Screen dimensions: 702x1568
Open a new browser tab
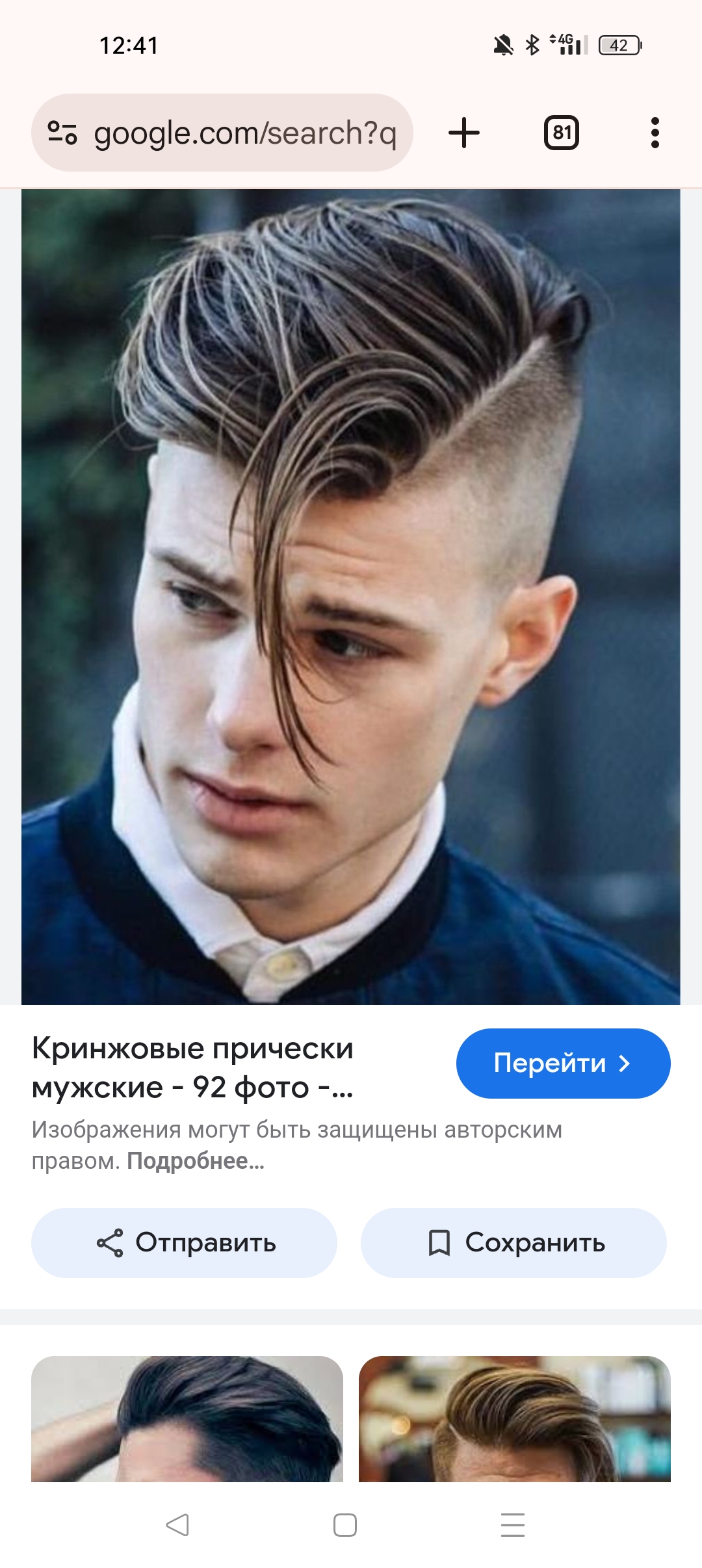pos(464,133)
